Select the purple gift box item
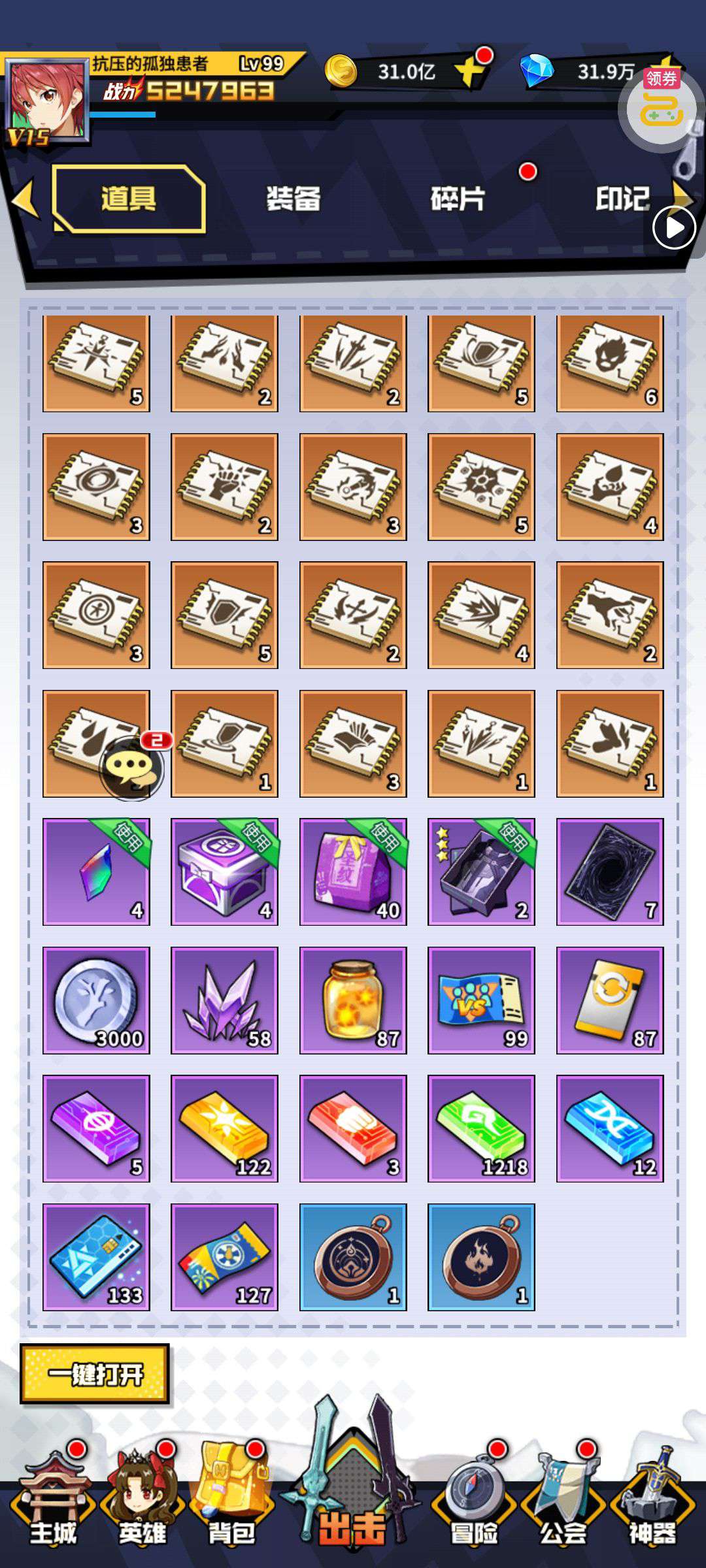The height and width of the screenshot is (1568, 706). pyautogui.click(x=224, y=872)
